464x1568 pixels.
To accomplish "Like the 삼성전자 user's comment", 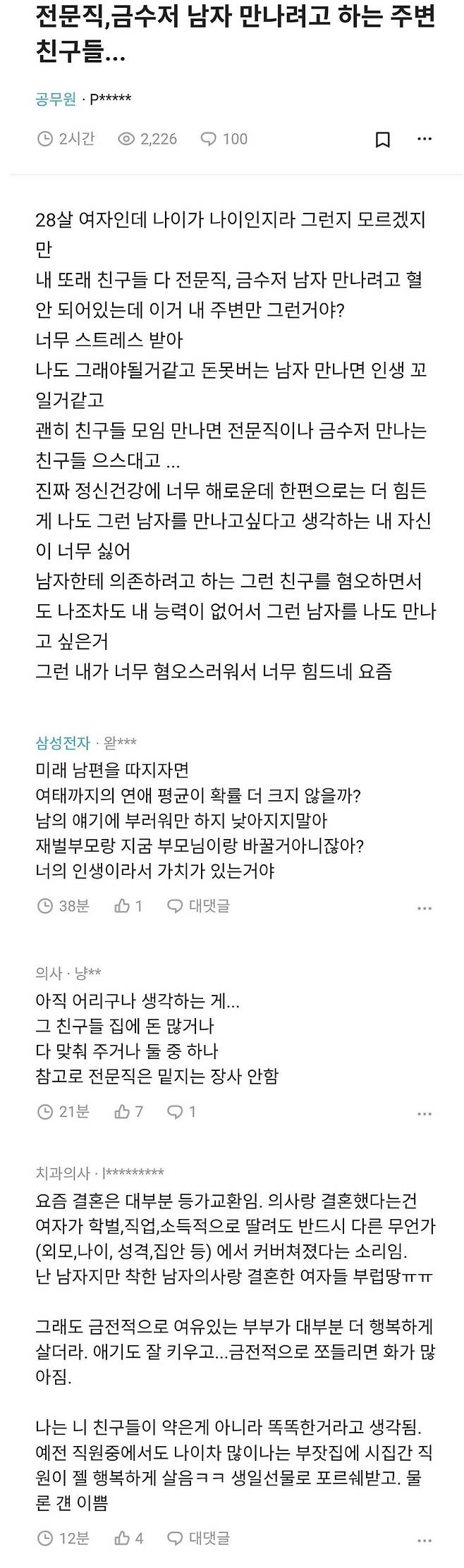I will [128, 906].
